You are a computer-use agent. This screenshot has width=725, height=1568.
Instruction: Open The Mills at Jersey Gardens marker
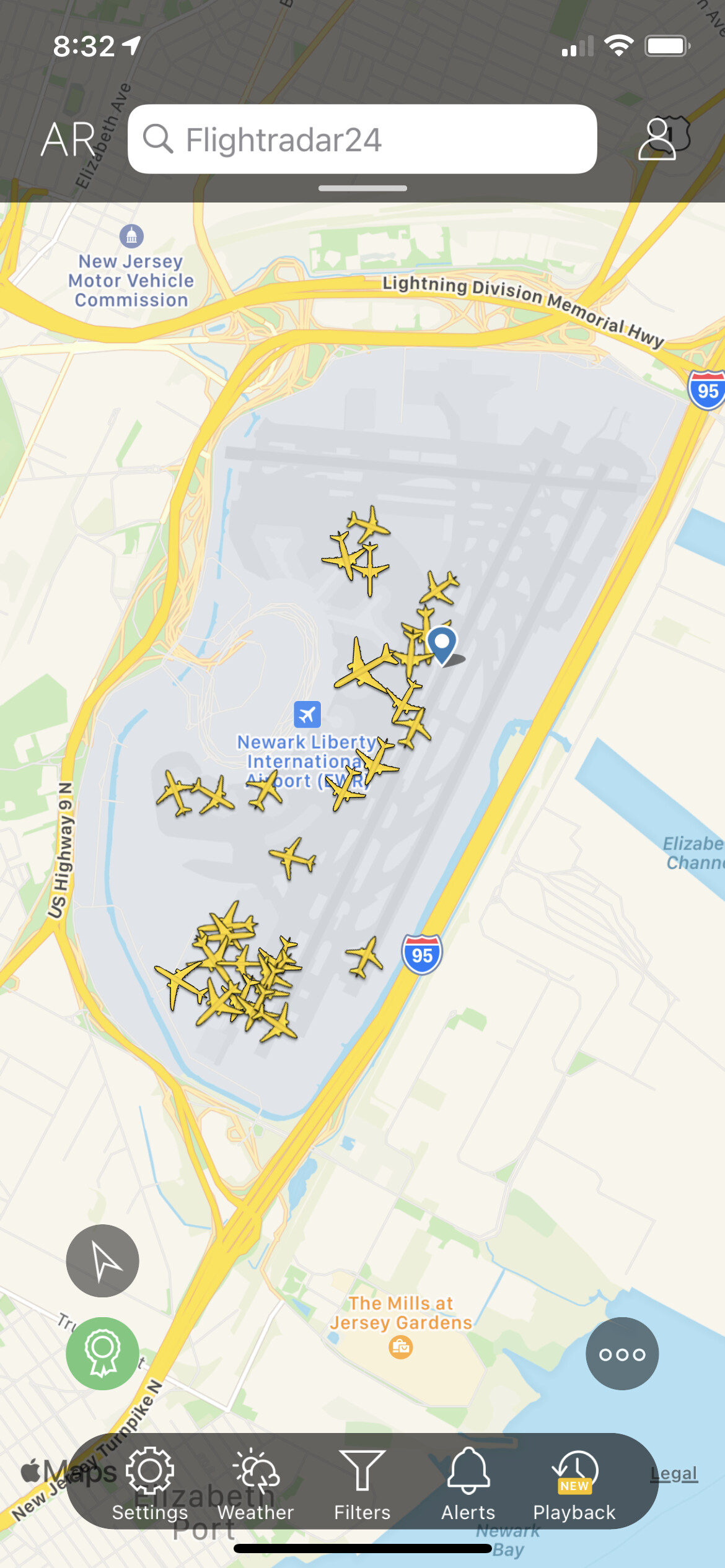pos(401,1347)
